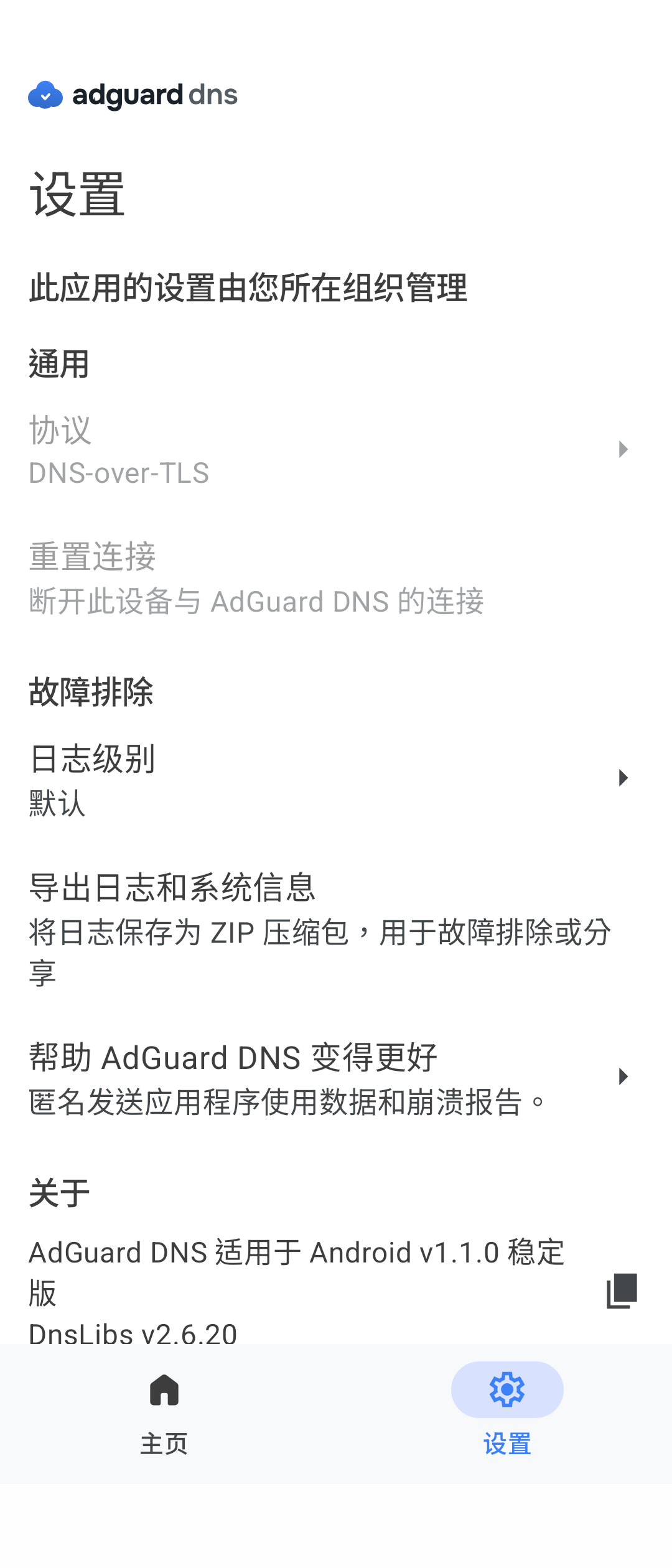The width and height of the screenshot is (672, 1568).
Task: Open log level options currently set to 默认
Action: [249, 782]
